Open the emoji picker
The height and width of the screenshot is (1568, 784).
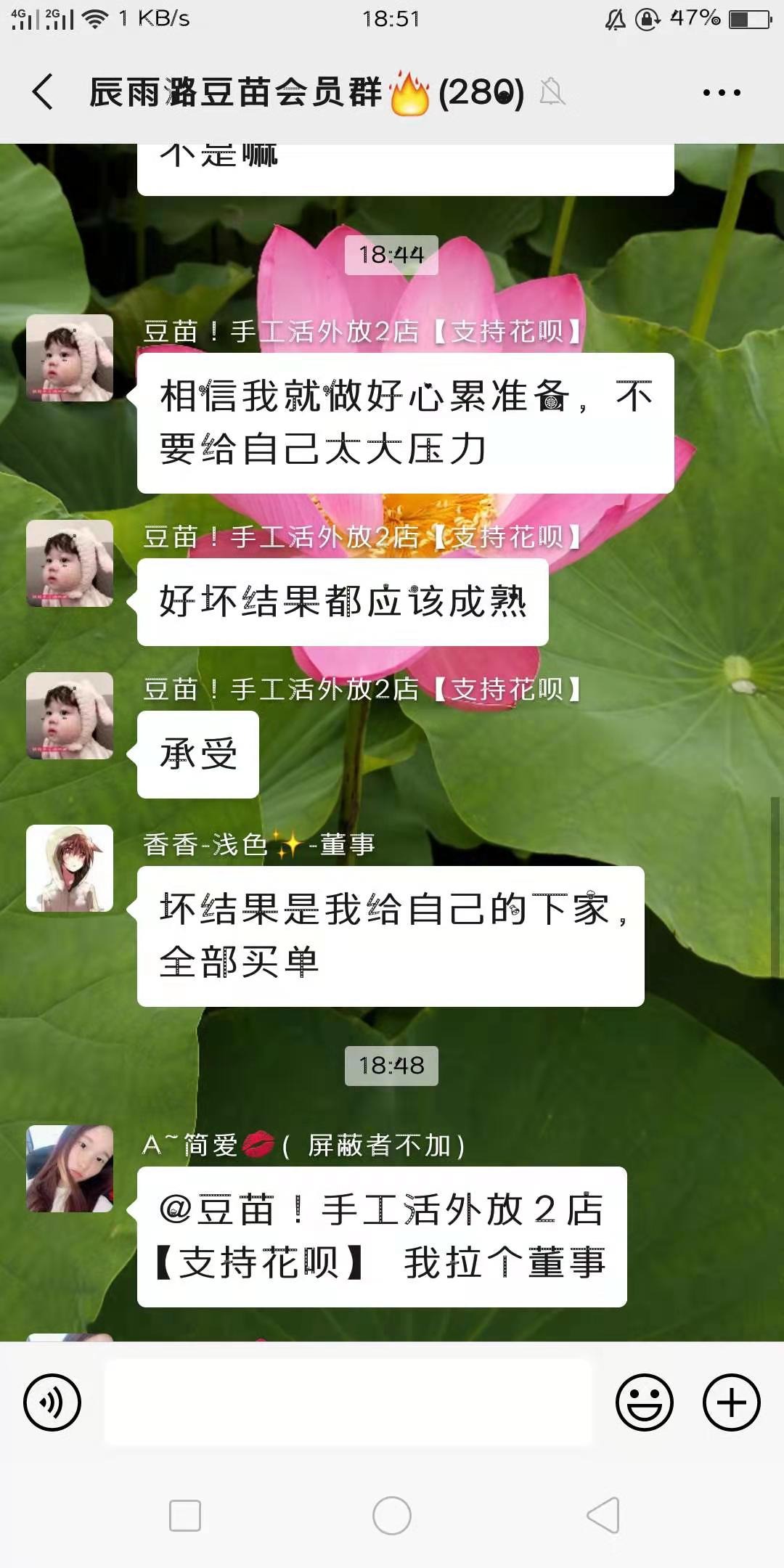click(x=644, y=1402)
